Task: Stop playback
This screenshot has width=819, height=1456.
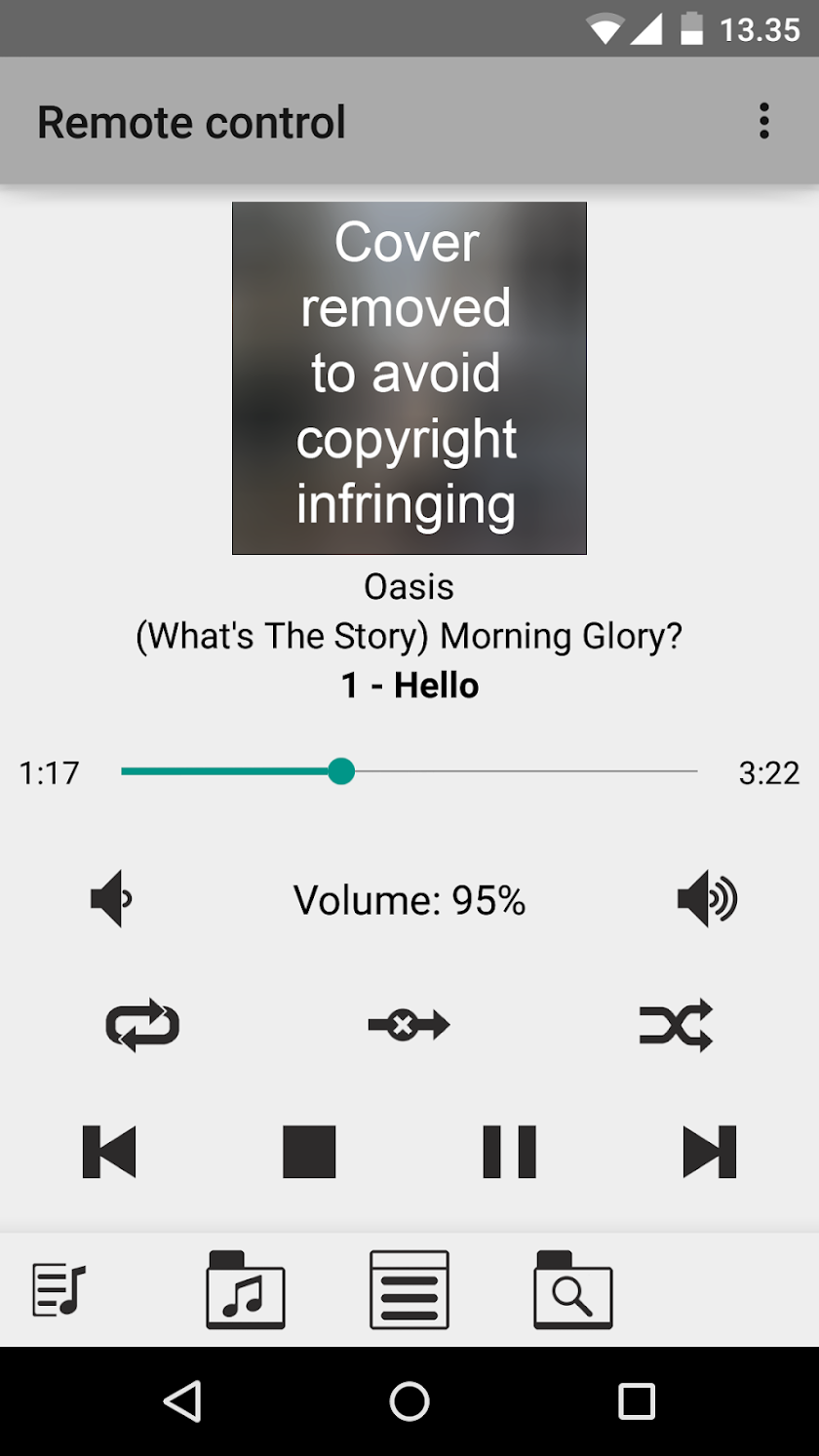Action: click(x=309, y=1152)
